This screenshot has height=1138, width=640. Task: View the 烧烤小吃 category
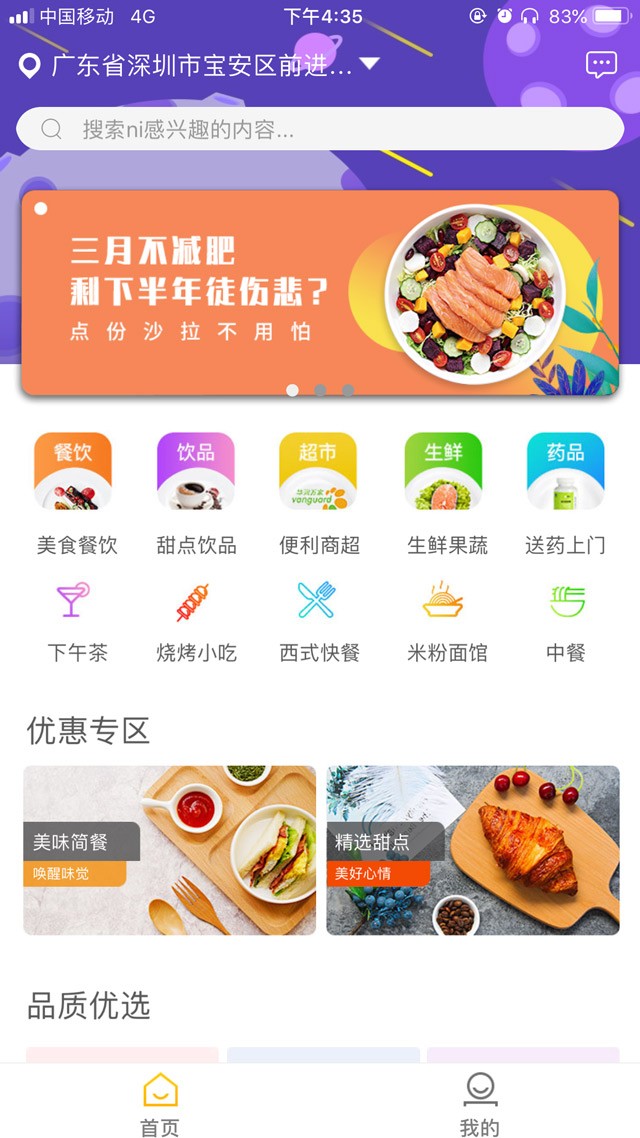(196, 622)
